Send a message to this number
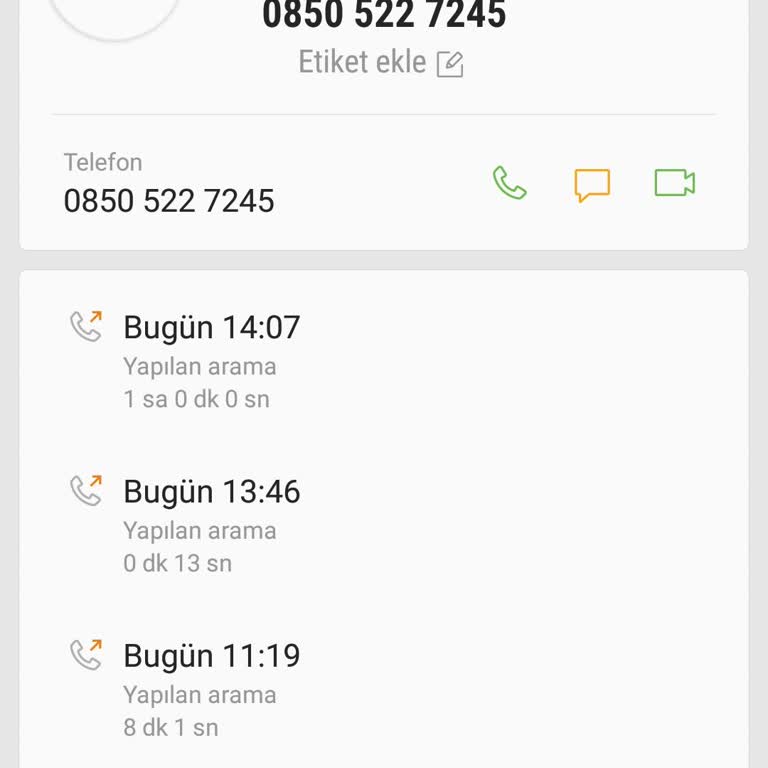 point(592,184)
